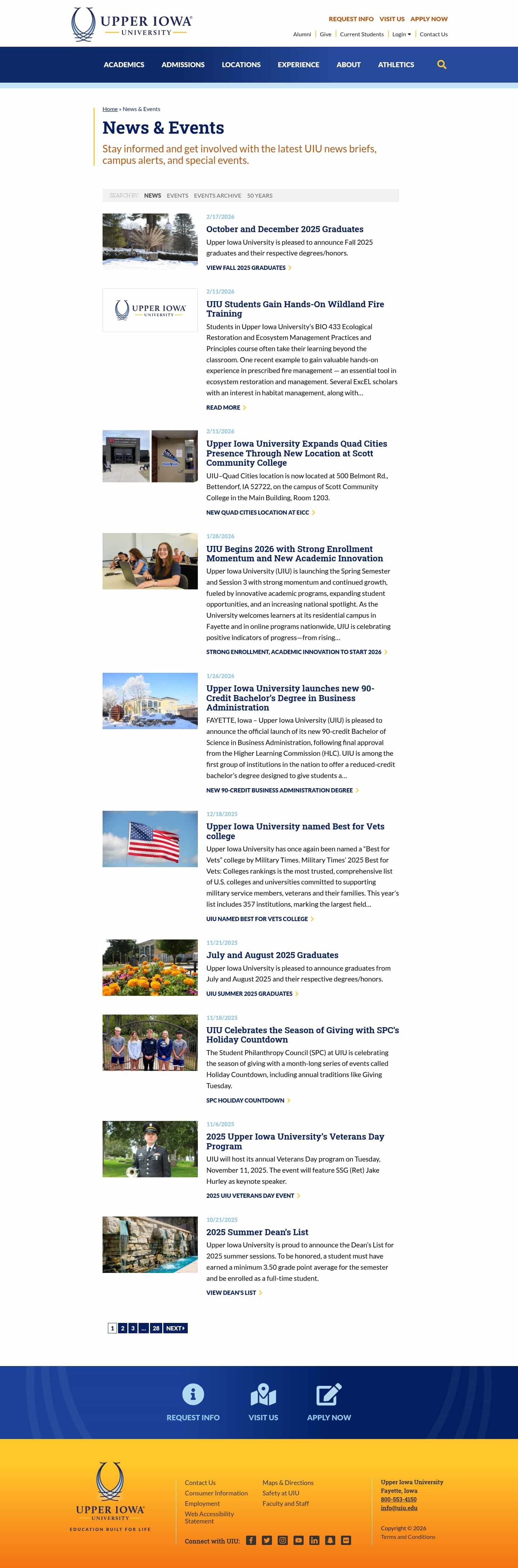Open the American flag article thumbnail
Viewport: 518px width, 1568px height.
click(150, 838)
